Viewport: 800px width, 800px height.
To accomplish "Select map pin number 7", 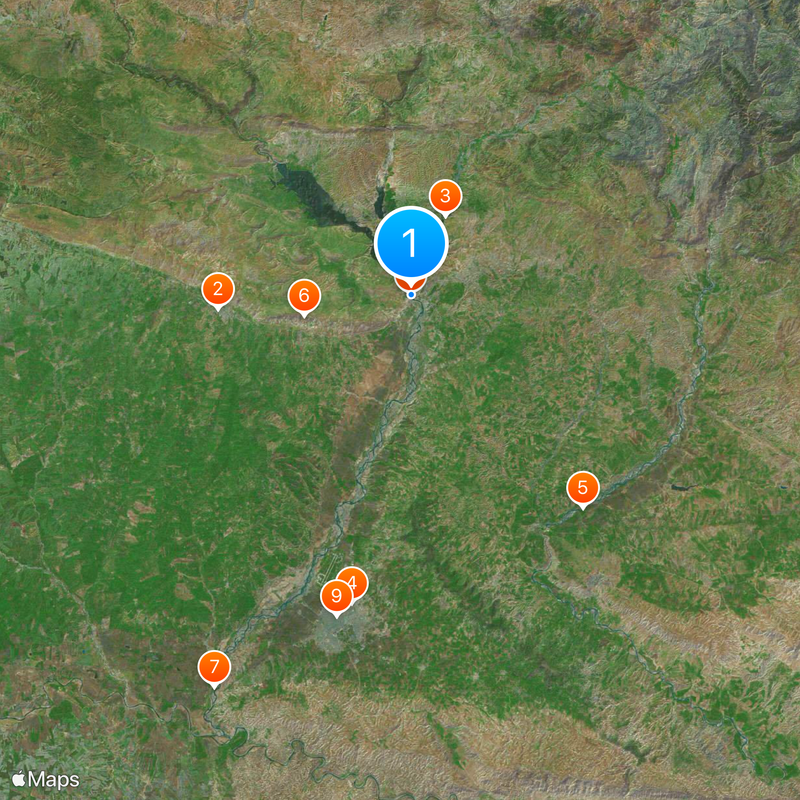I will point(214,666).
